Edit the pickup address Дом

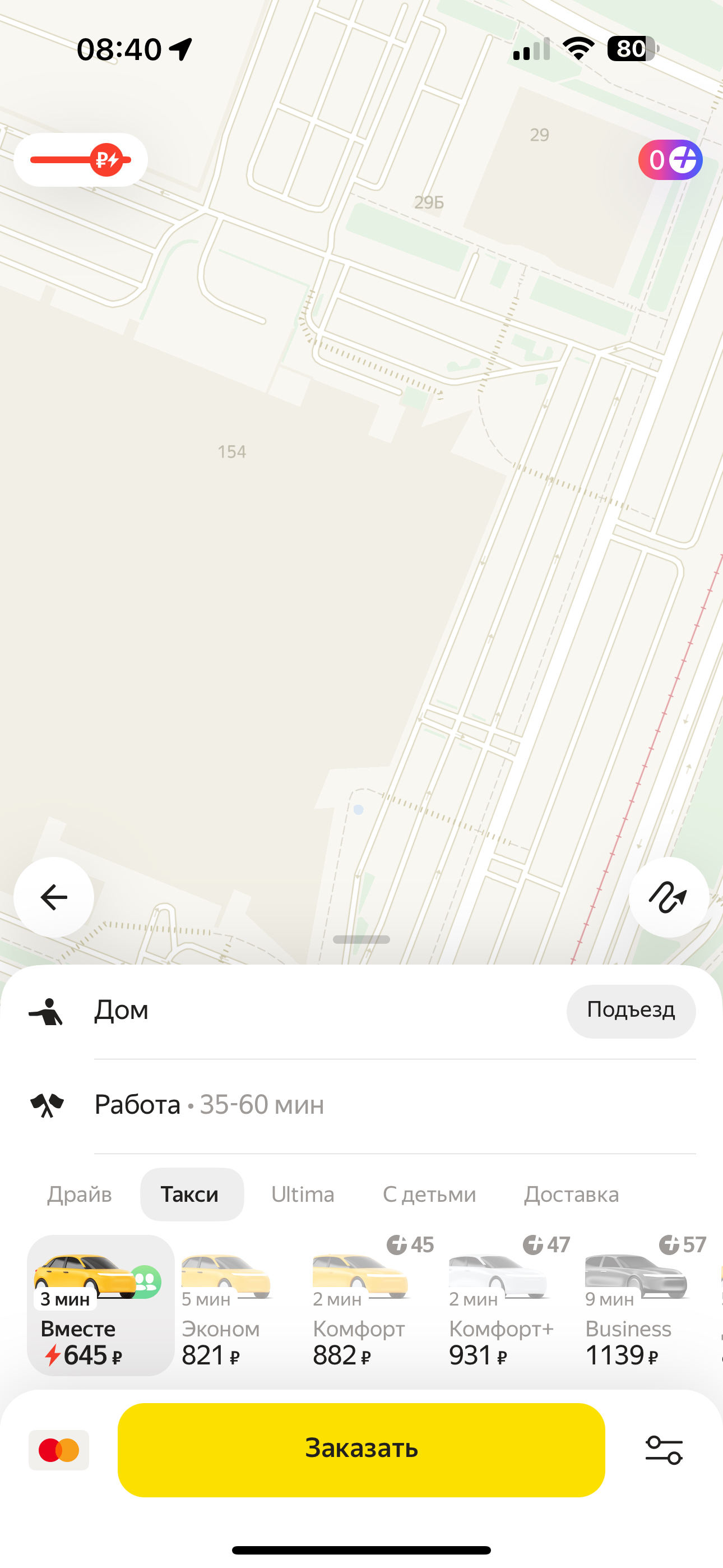(x=304, y=1011)
